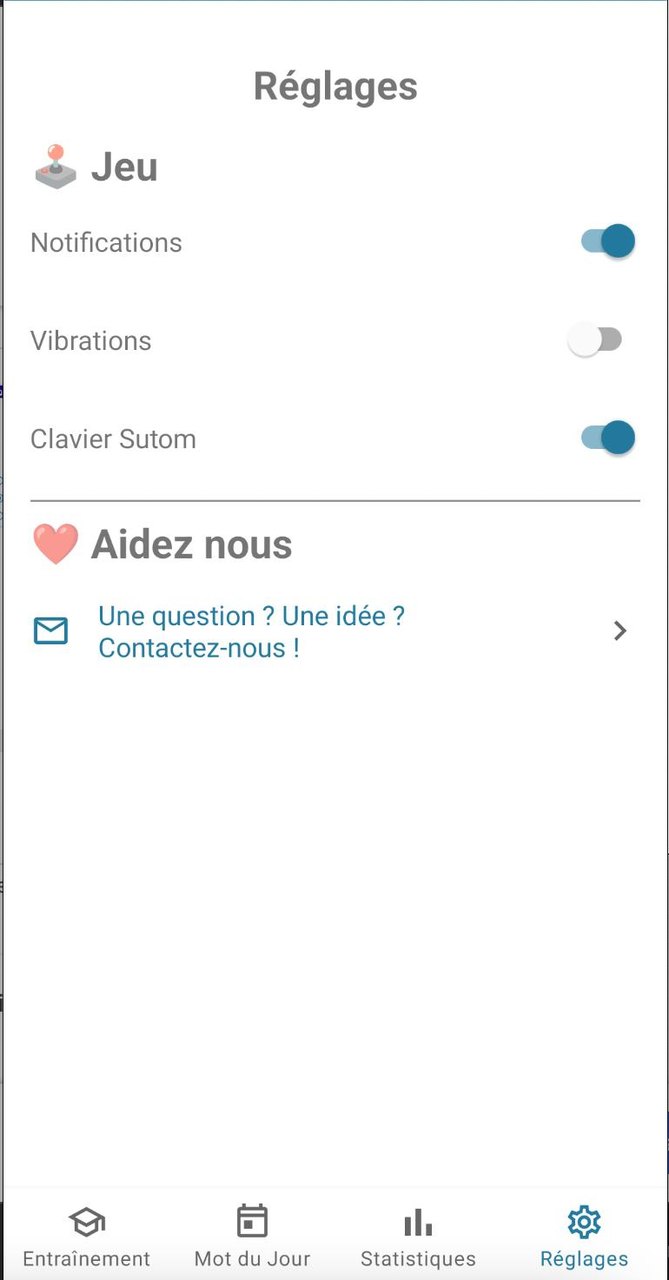Switch to the Entraînement tab
The width and height of the screenshot is (669, 1280).
(86, 1236)
